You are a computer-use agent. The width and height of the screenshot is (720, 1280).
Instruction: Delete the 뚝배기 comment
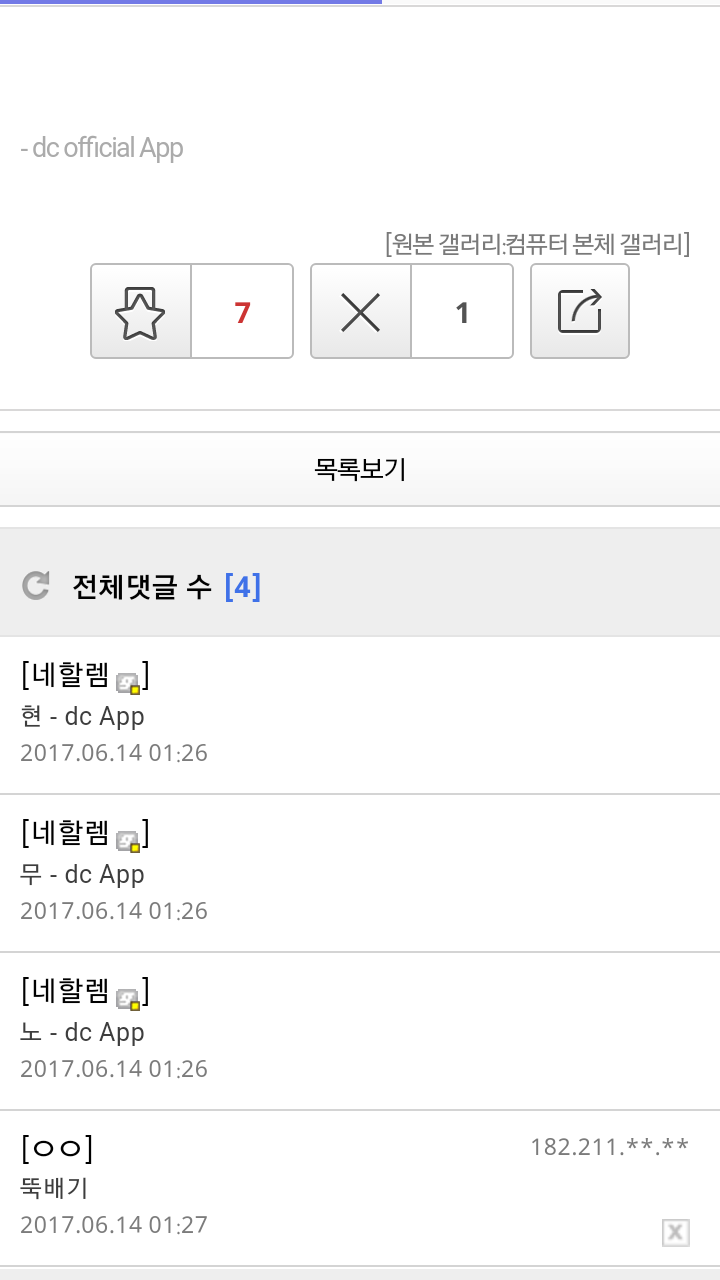click(x=676, y=1232)
